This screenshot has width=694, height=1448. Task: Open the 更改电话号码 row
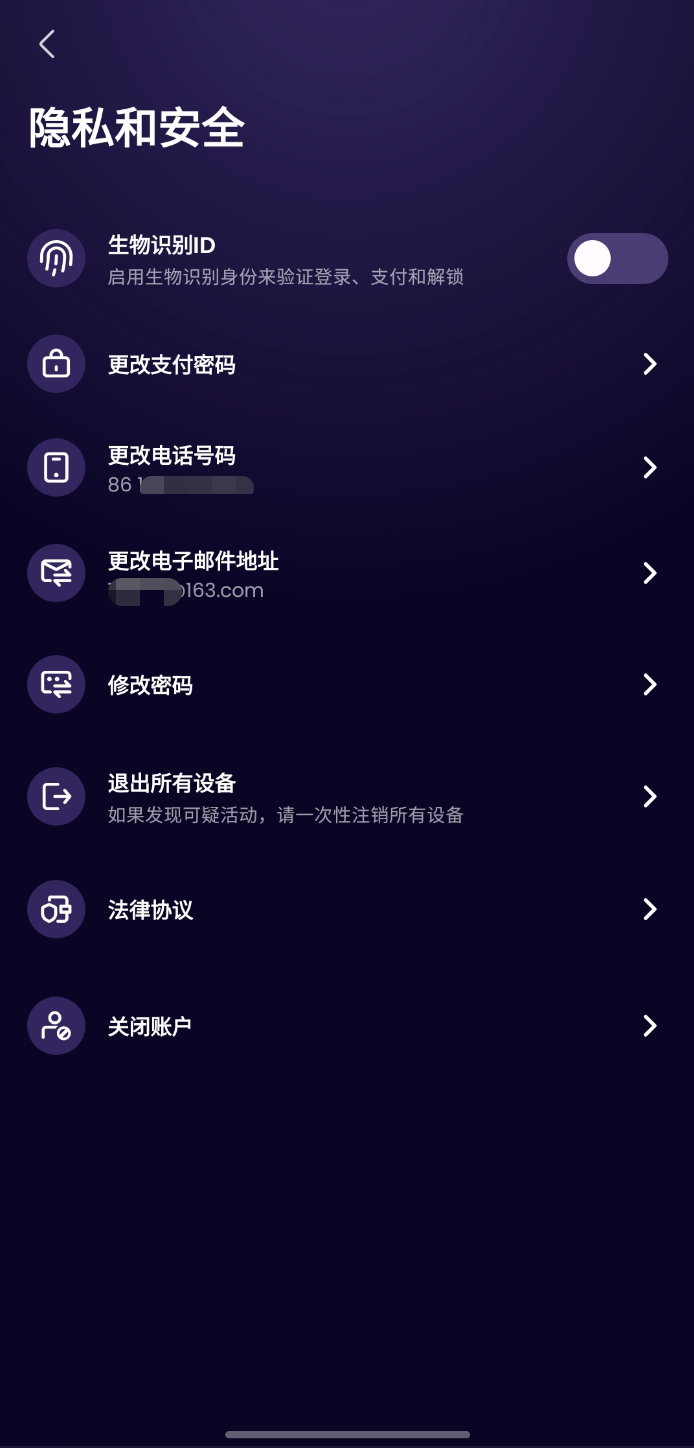coord(346,467)
